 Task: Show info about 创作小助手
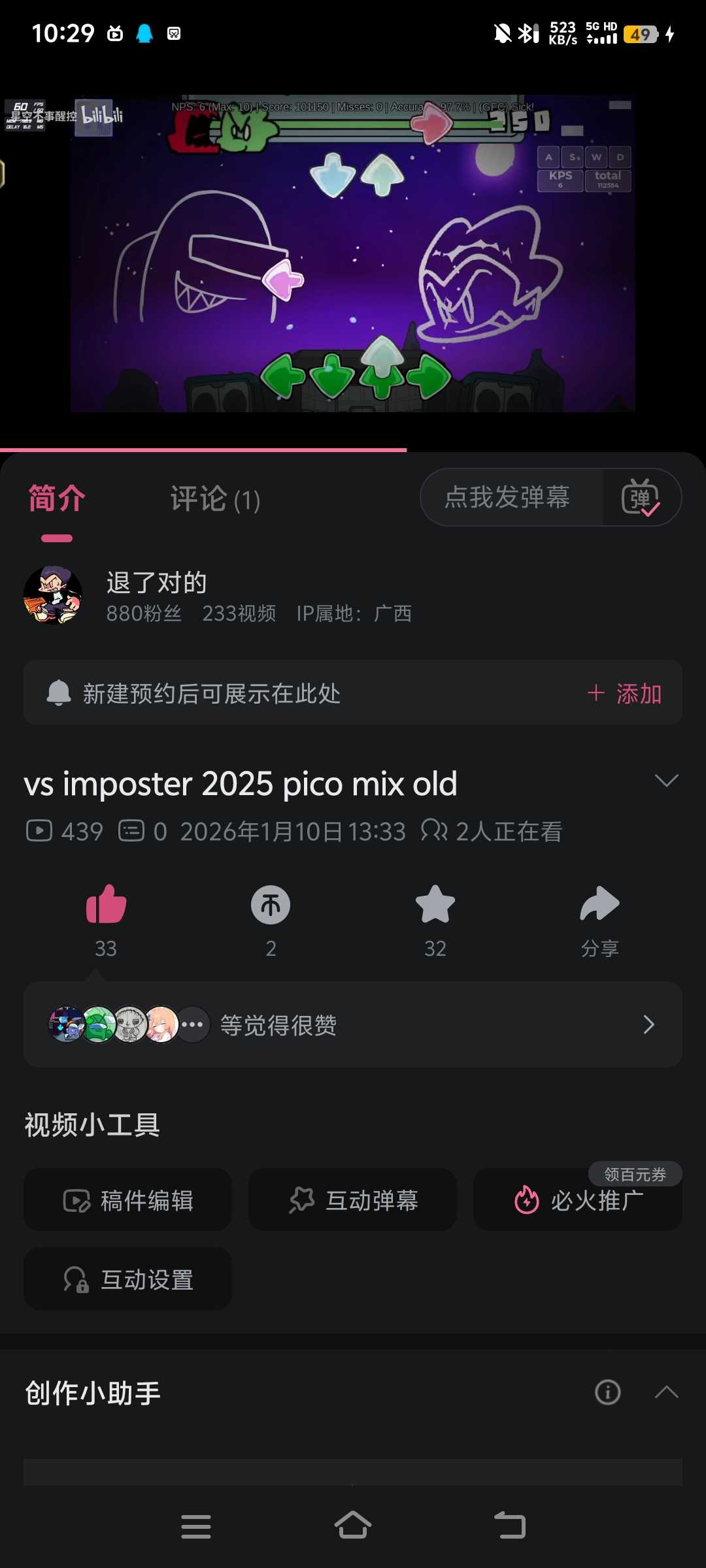608,1392
